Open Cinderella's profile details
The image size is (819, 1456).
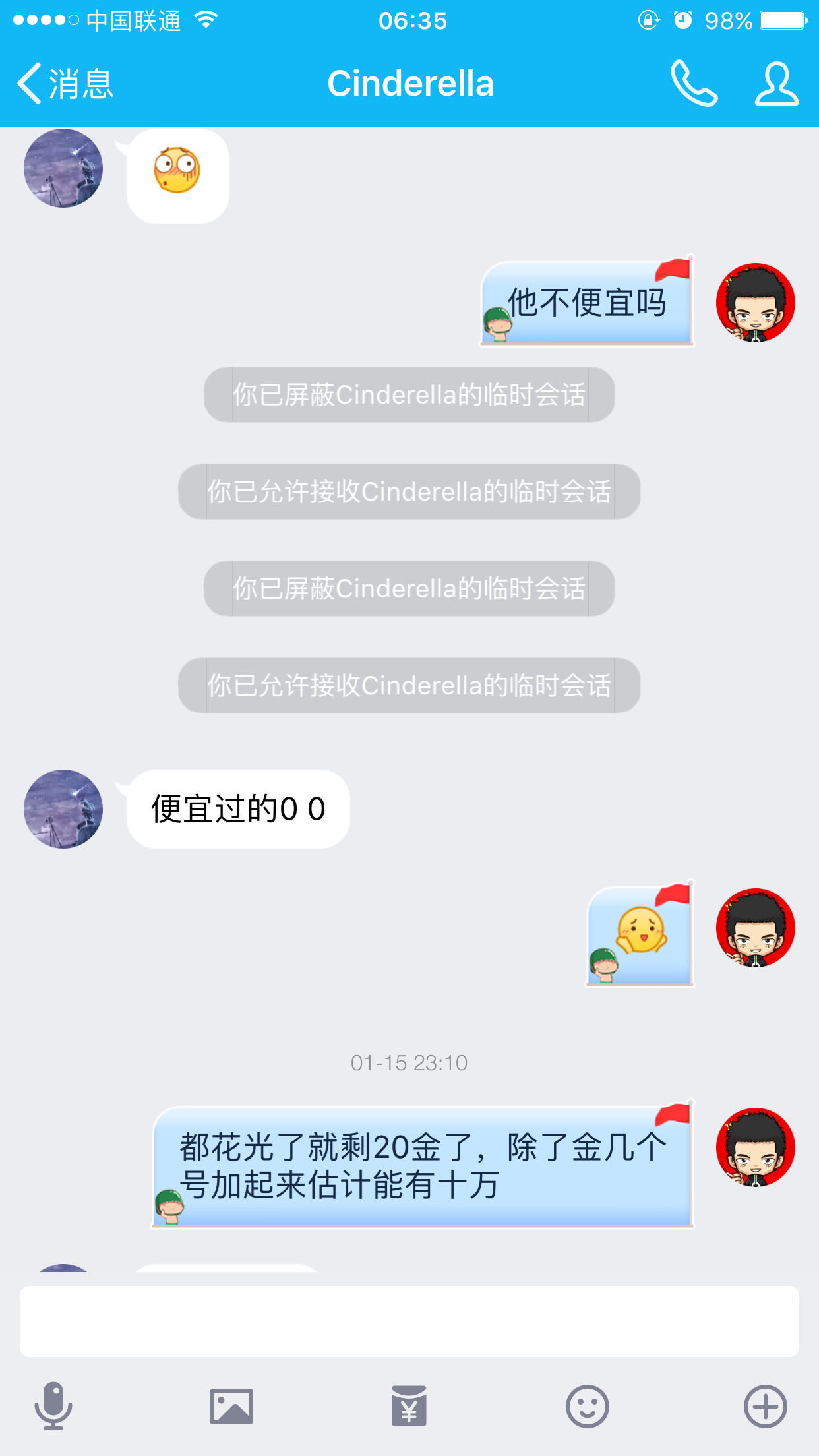pyautogui.click(x=776, y=84)
